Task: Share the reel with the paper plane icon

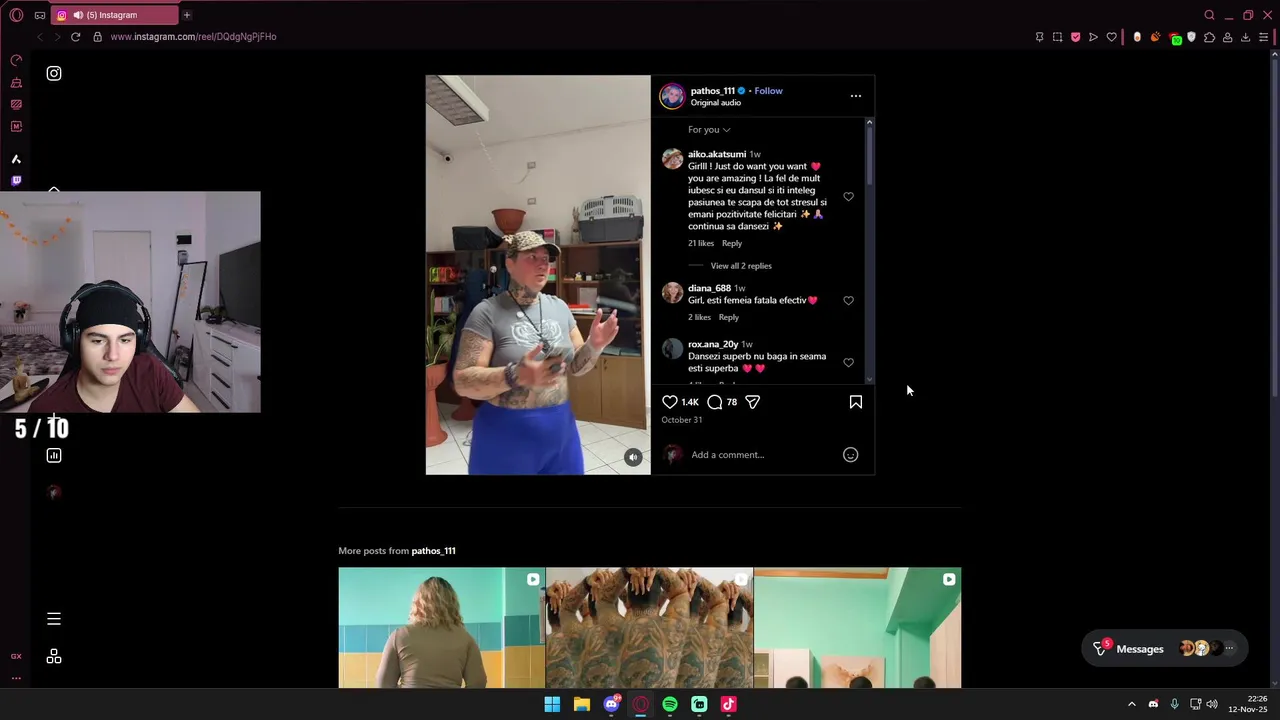Action: [x=752, y=402]
